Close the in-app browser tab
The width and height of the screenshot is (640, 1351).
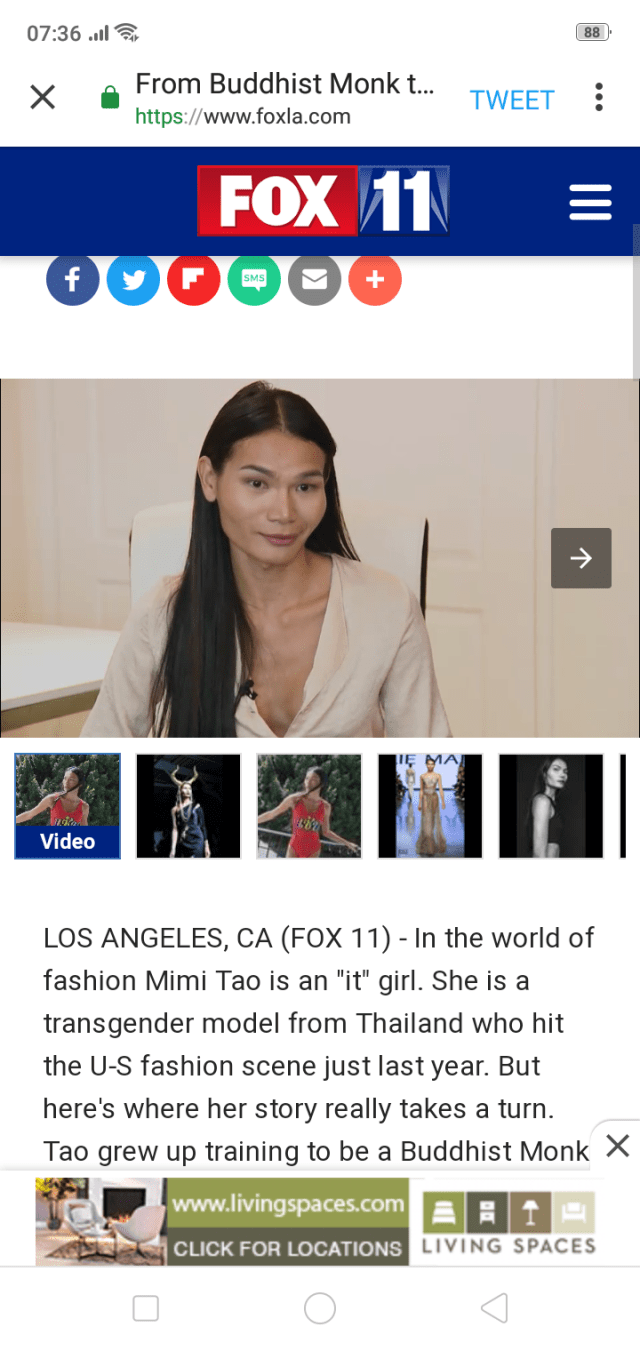click(42, 98)
